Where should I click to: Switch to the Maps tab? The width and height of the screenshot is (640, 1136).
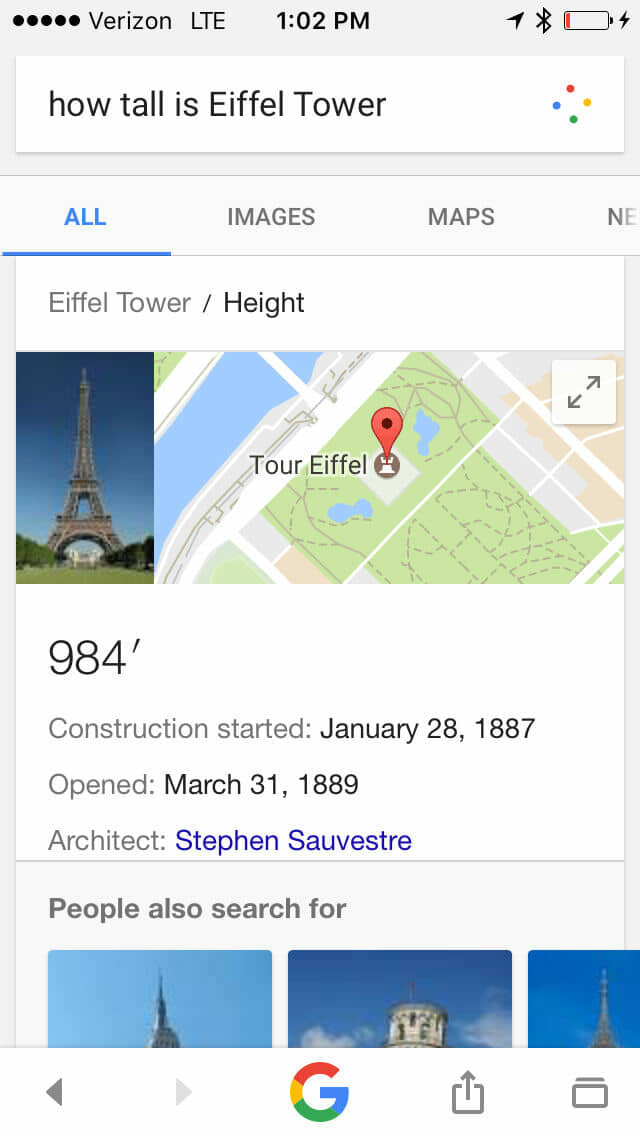(461, 217)
